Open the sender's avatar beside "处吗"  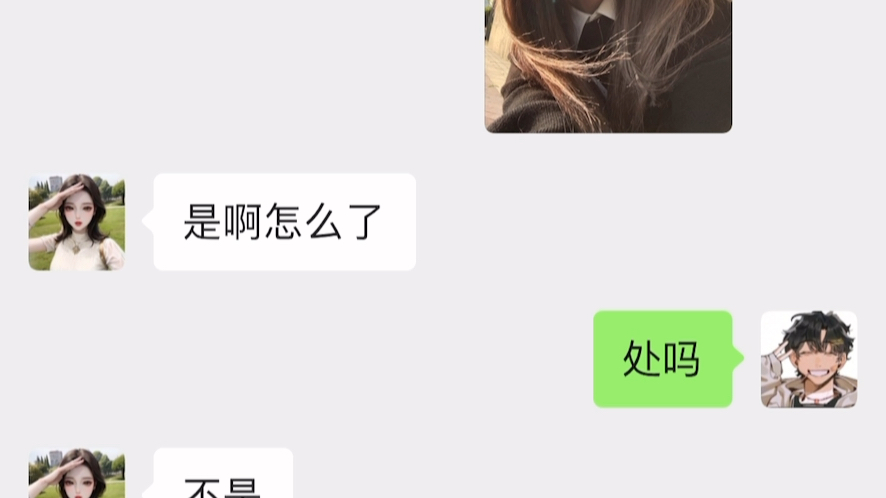click(x=808, y=359)
